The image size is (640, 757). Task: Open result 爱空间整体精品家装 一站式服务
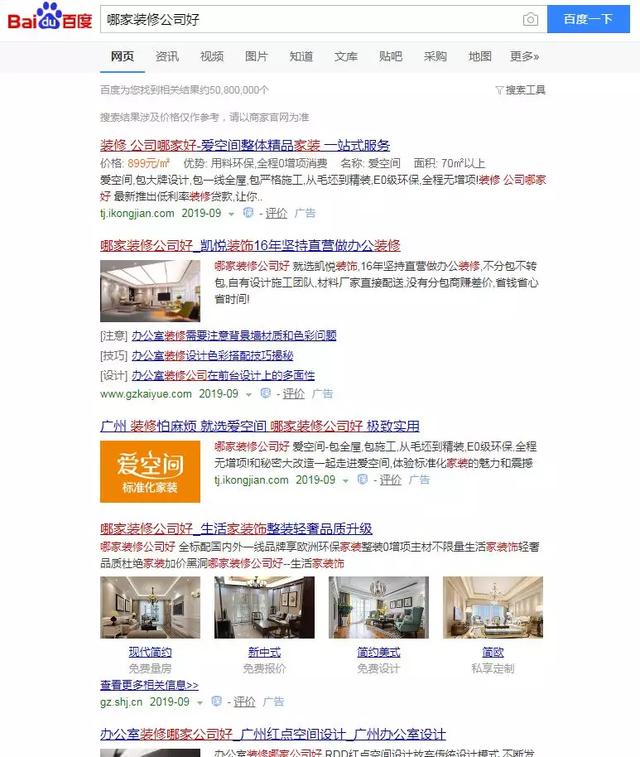245,145
